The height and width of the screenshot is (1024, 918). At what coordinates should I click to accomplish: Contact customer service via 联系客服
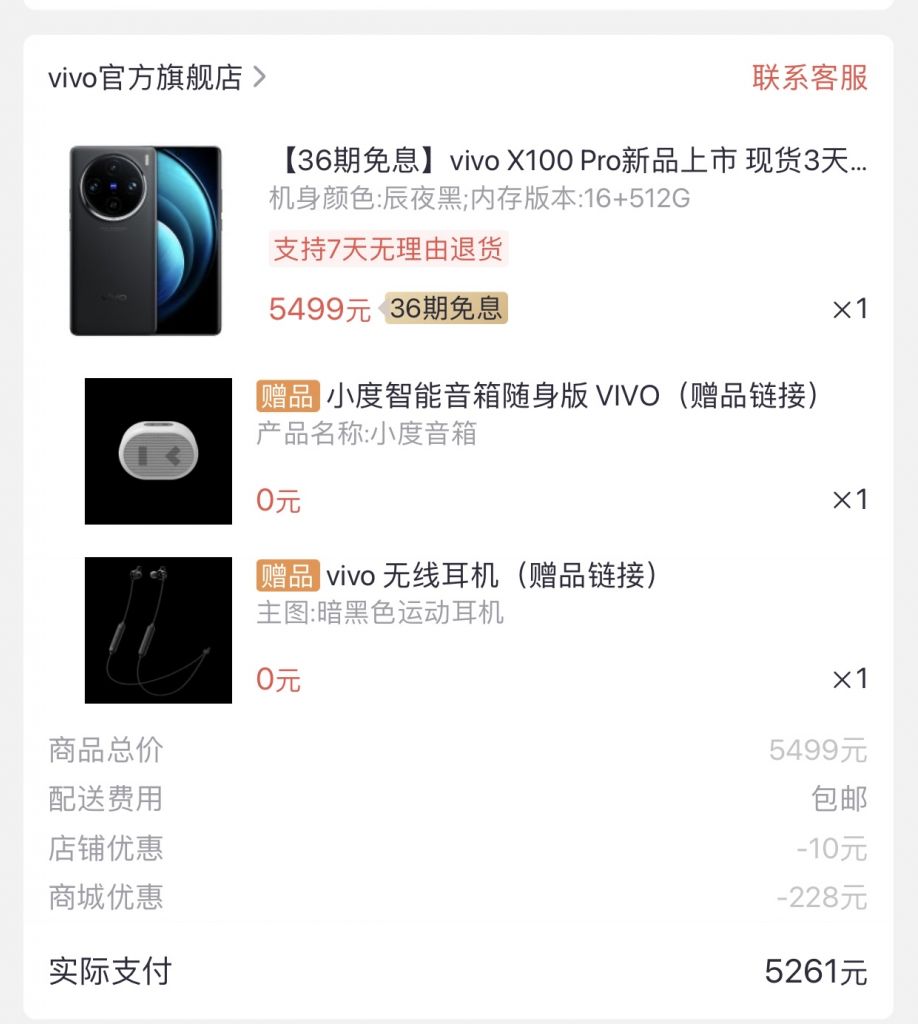click(x=811, y=81)
